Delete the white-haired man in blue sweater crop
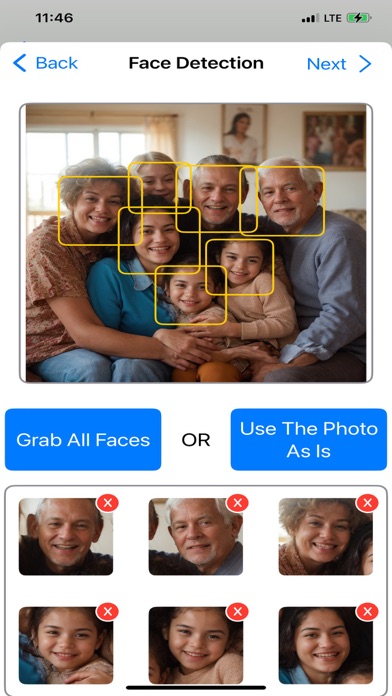 pyautogui.click(x=238, y=503)
